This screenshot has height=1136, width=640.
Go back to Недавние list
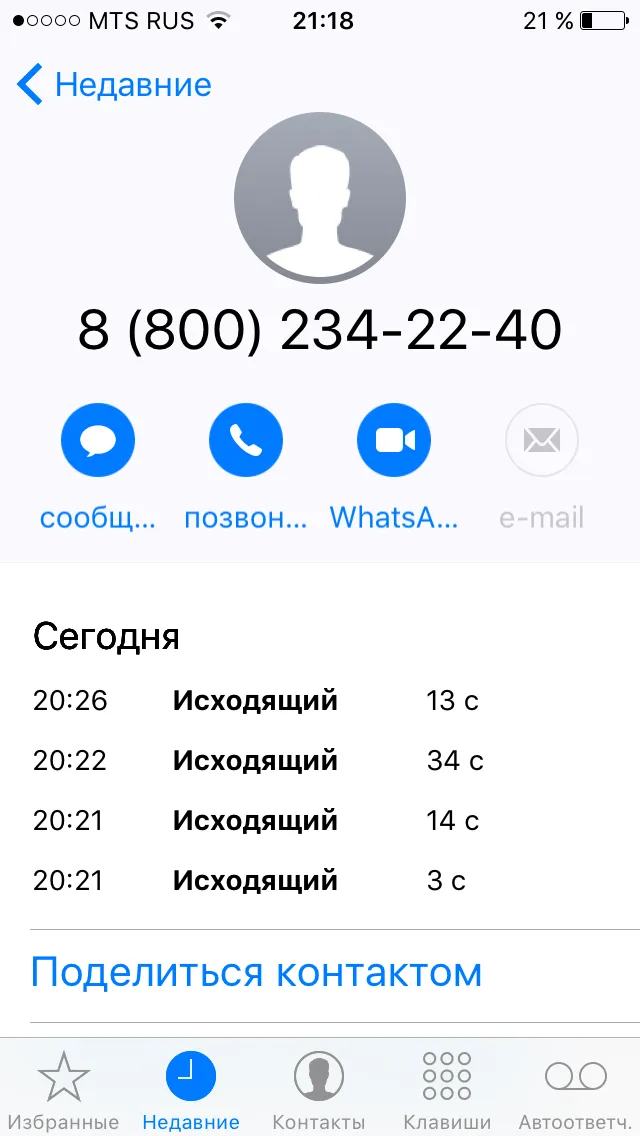pyautogui.click(x=114, y=85)
